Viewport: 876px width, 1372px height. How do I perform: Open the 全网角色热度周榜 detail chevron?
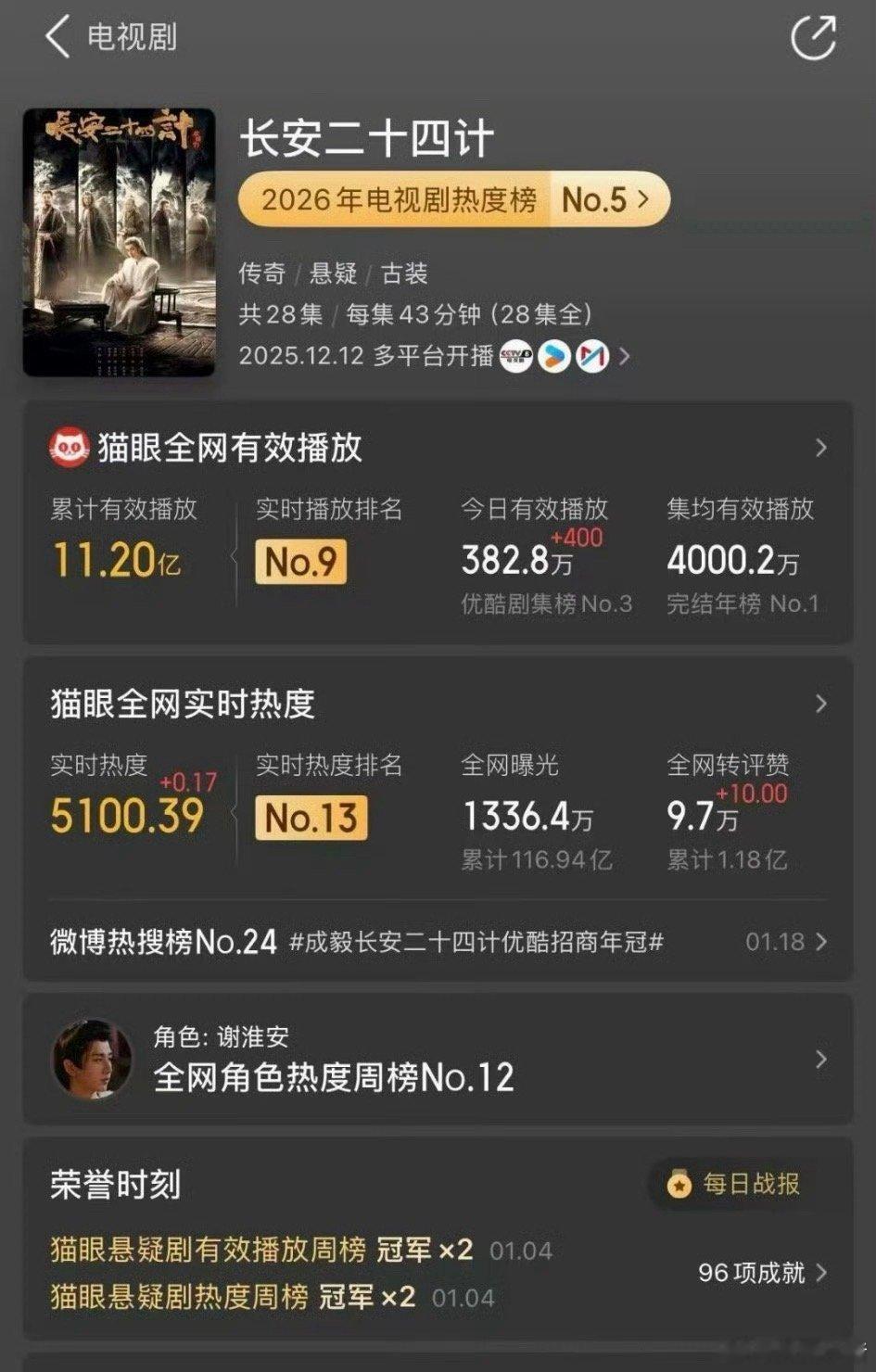[819, 1060]
